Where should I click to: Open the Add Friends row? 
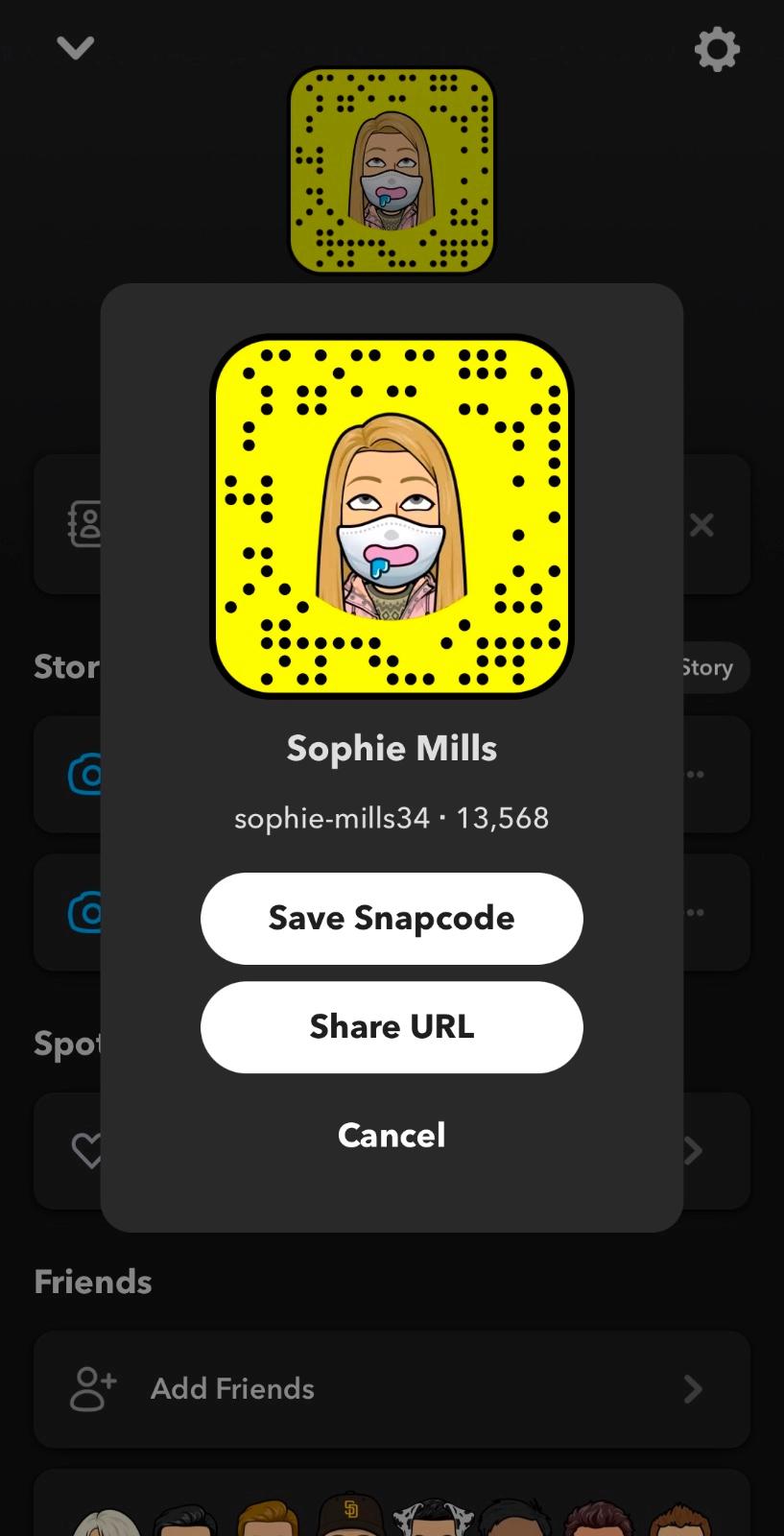(x=392, y=1388)
